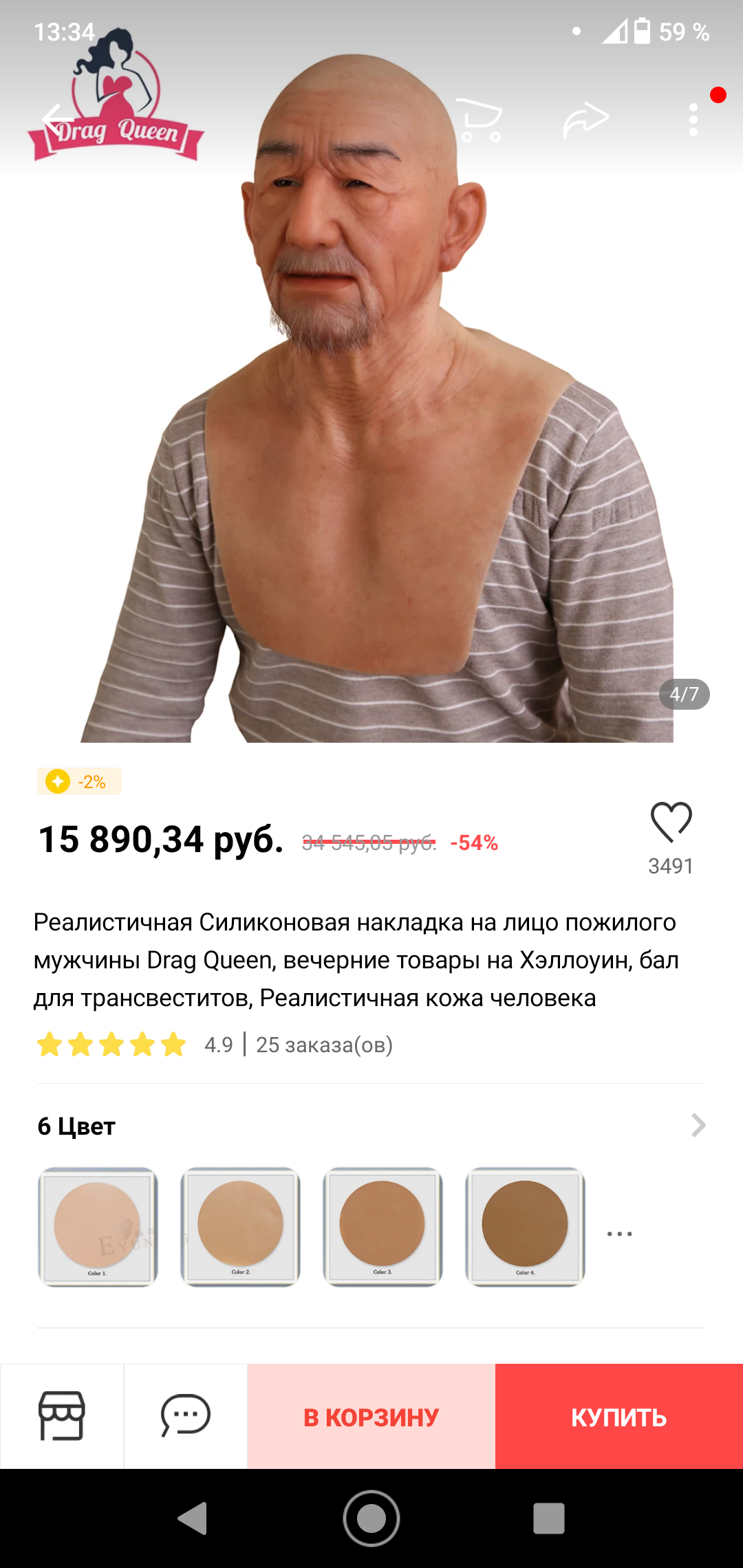
Task: Open the recent apps overview
Action: click(x=548, y=1518)
